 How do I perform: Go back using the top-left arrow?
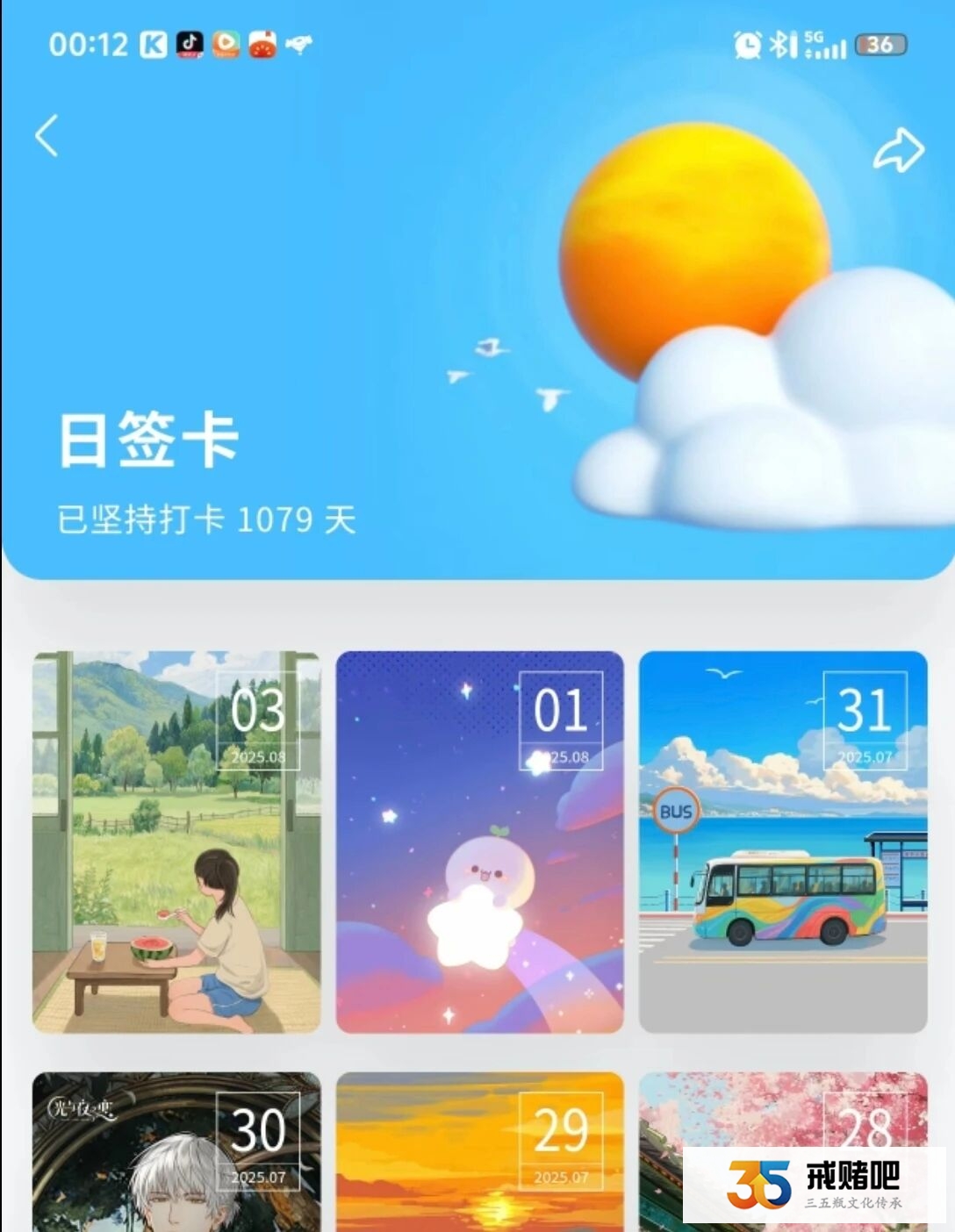47,136
